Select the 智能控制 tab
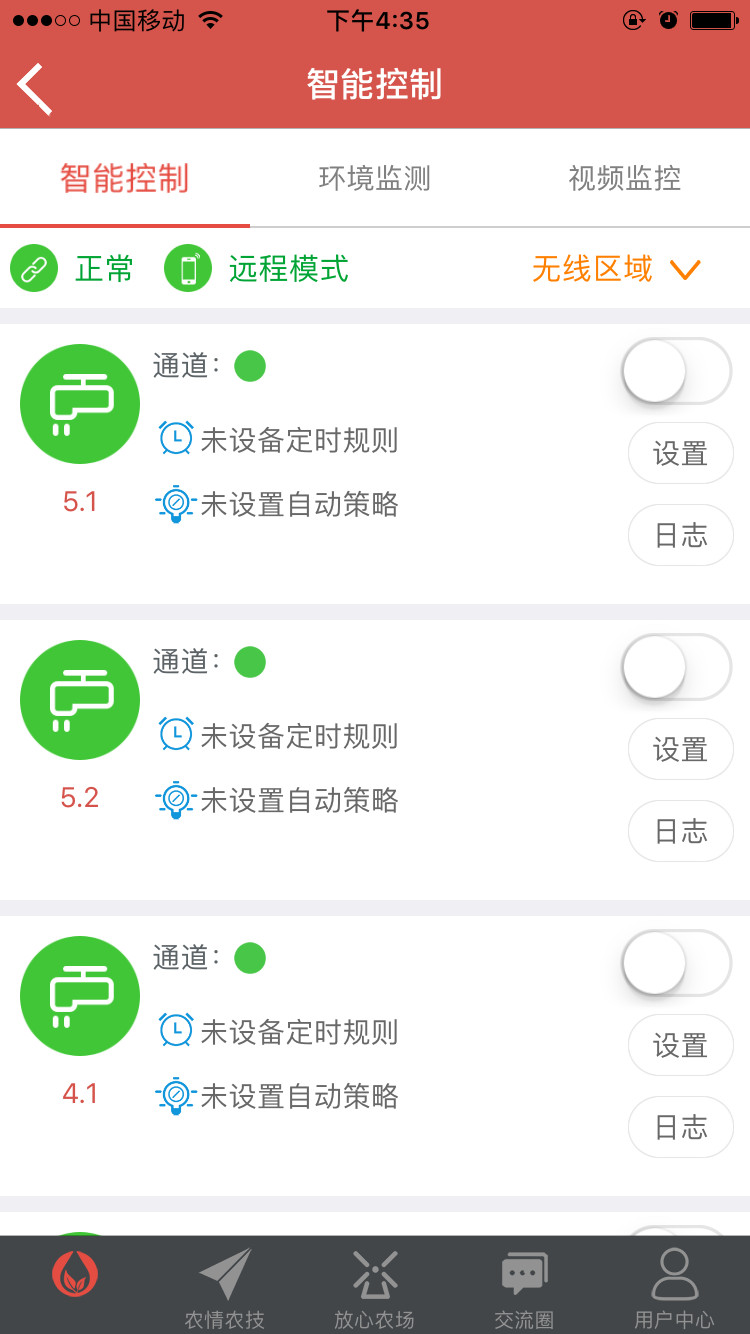 (x=125, y=178)
